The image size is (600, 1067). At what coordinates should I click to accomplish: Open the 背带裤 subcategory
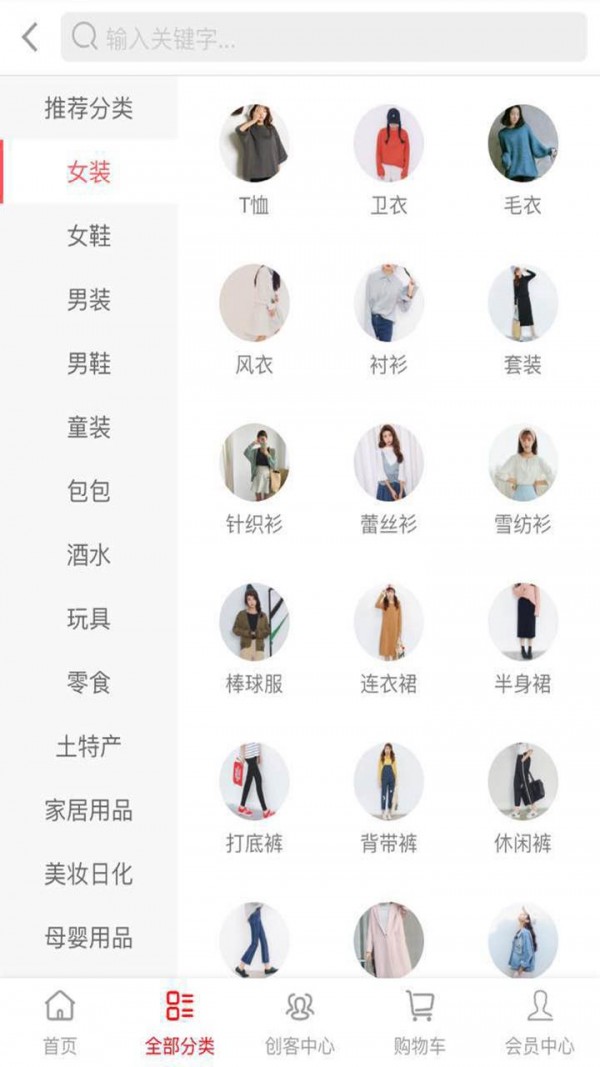[x=388, y=798]
